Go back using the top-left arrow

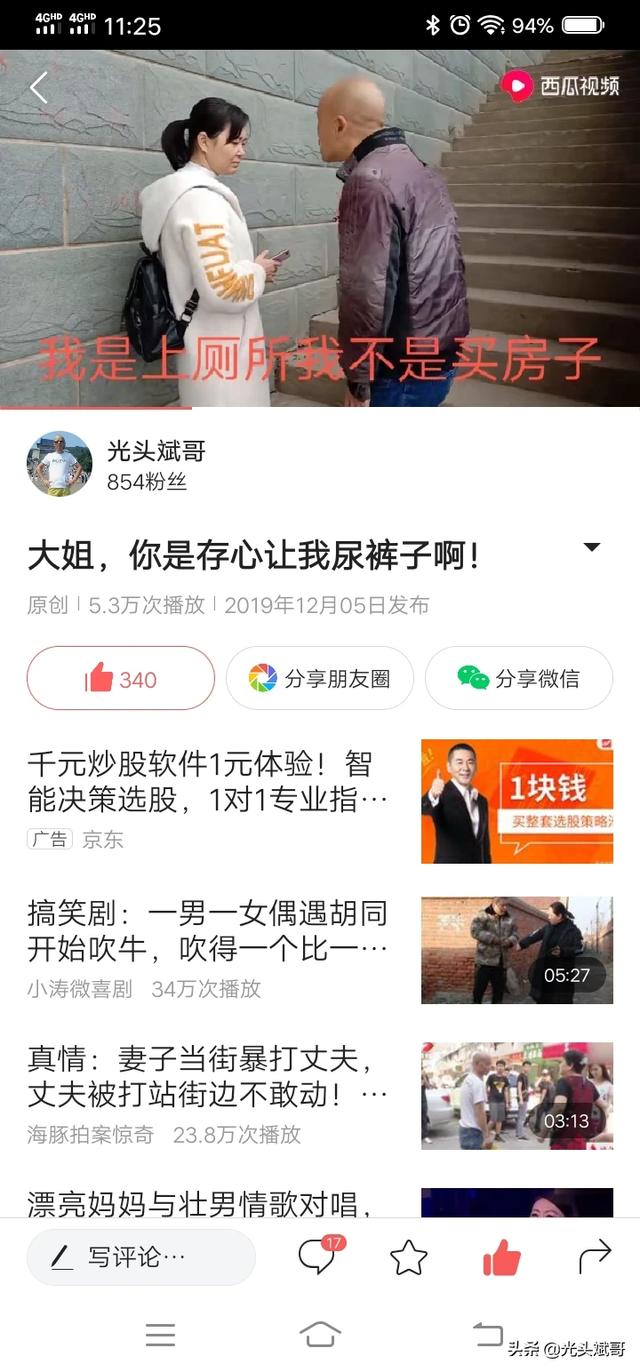coord(39,88)
